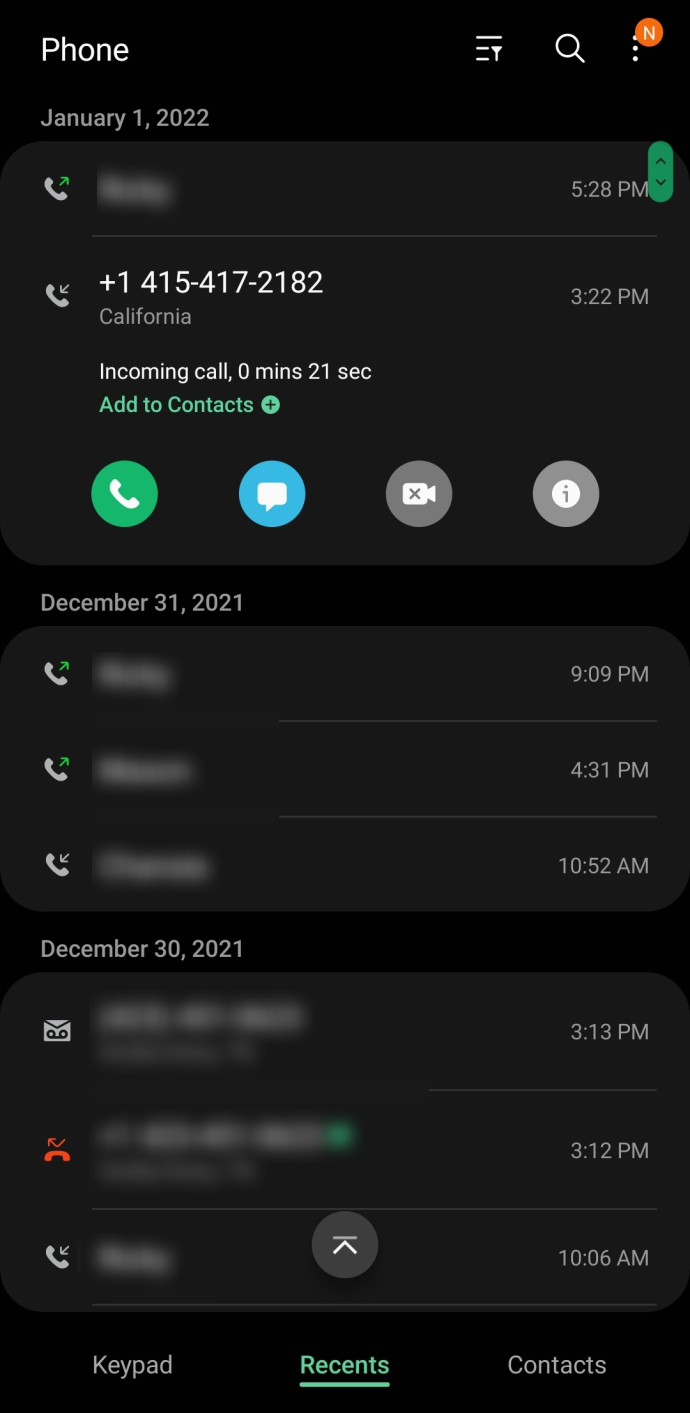Viewport: 690px width, 1413px height.
Task: Open the filter calls icon
Action: [488, 48]
